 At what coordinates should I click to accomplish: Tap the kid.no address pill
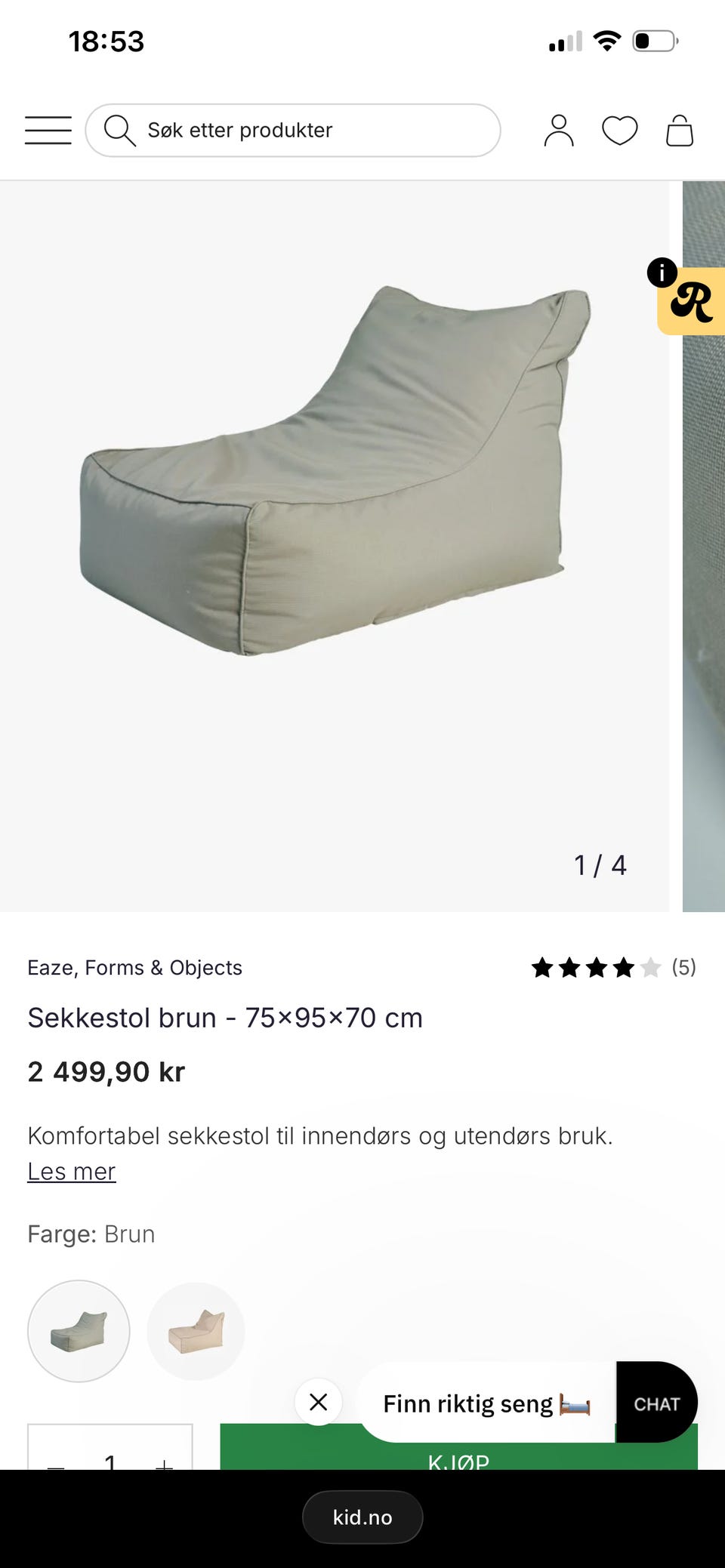point(362,1517)
